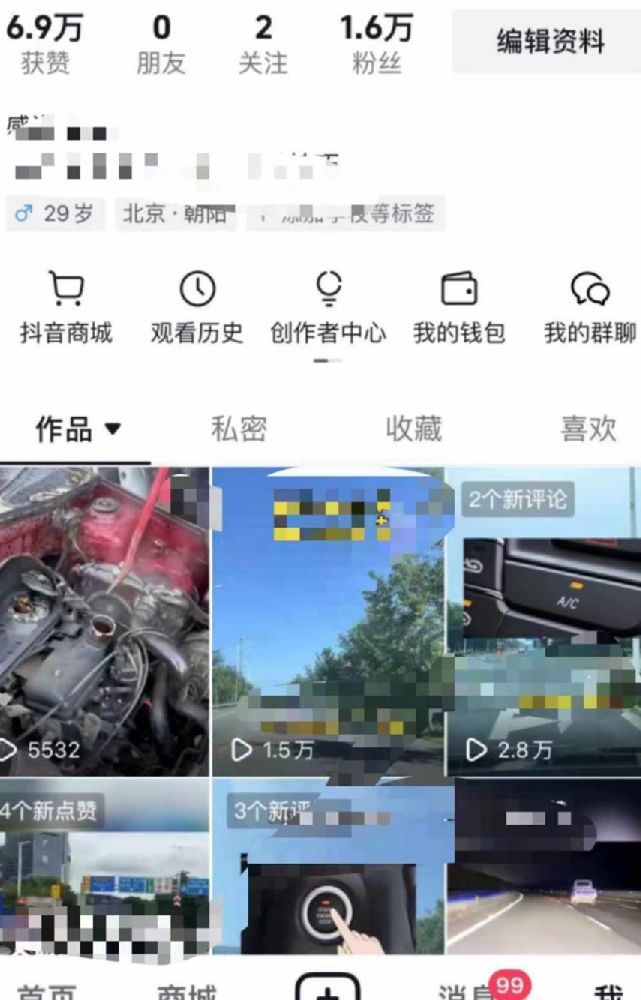Open 抖音商城 shortcut
This screenshot has width=641, height=1000.
pos(66,309)
